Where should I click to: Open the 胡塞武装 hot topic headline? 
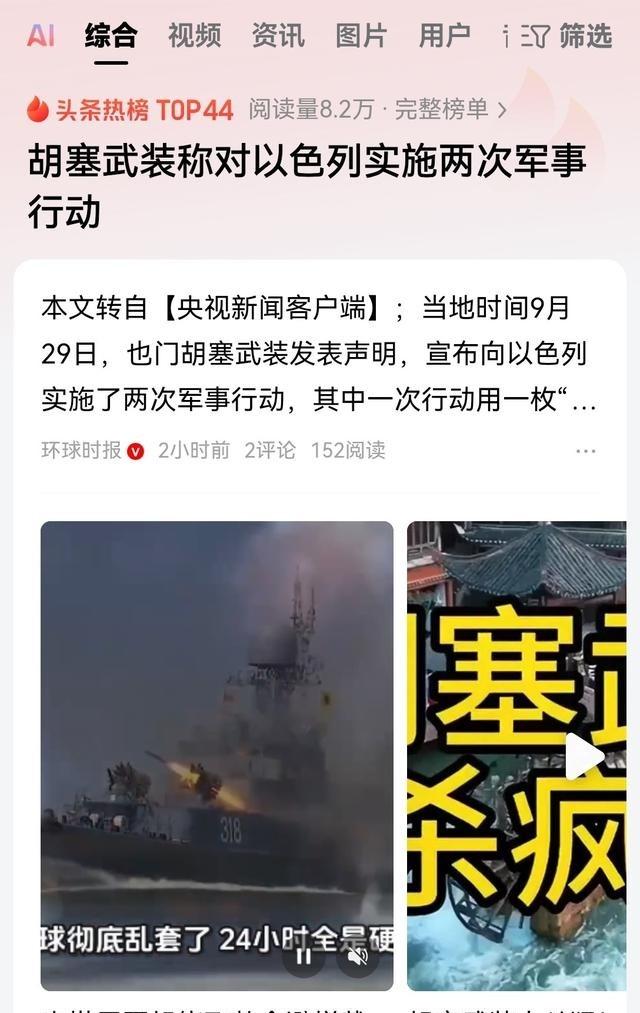[306, 185]
